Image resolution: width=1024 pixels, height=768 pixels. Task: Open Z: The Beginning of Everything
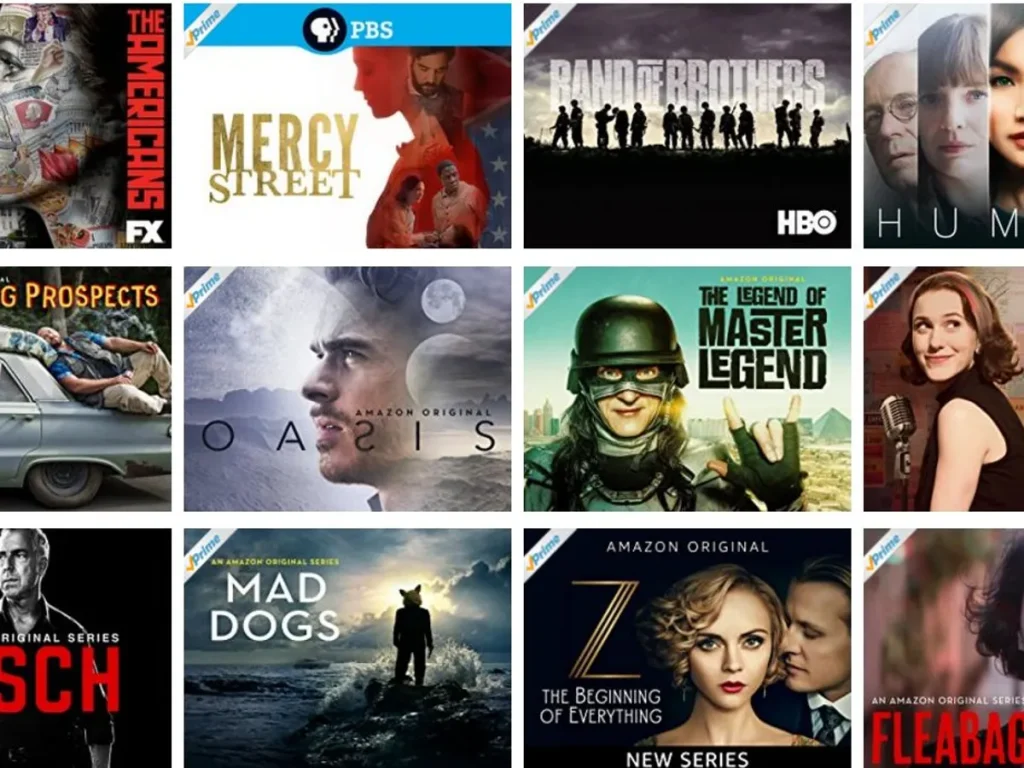[687, 648]
